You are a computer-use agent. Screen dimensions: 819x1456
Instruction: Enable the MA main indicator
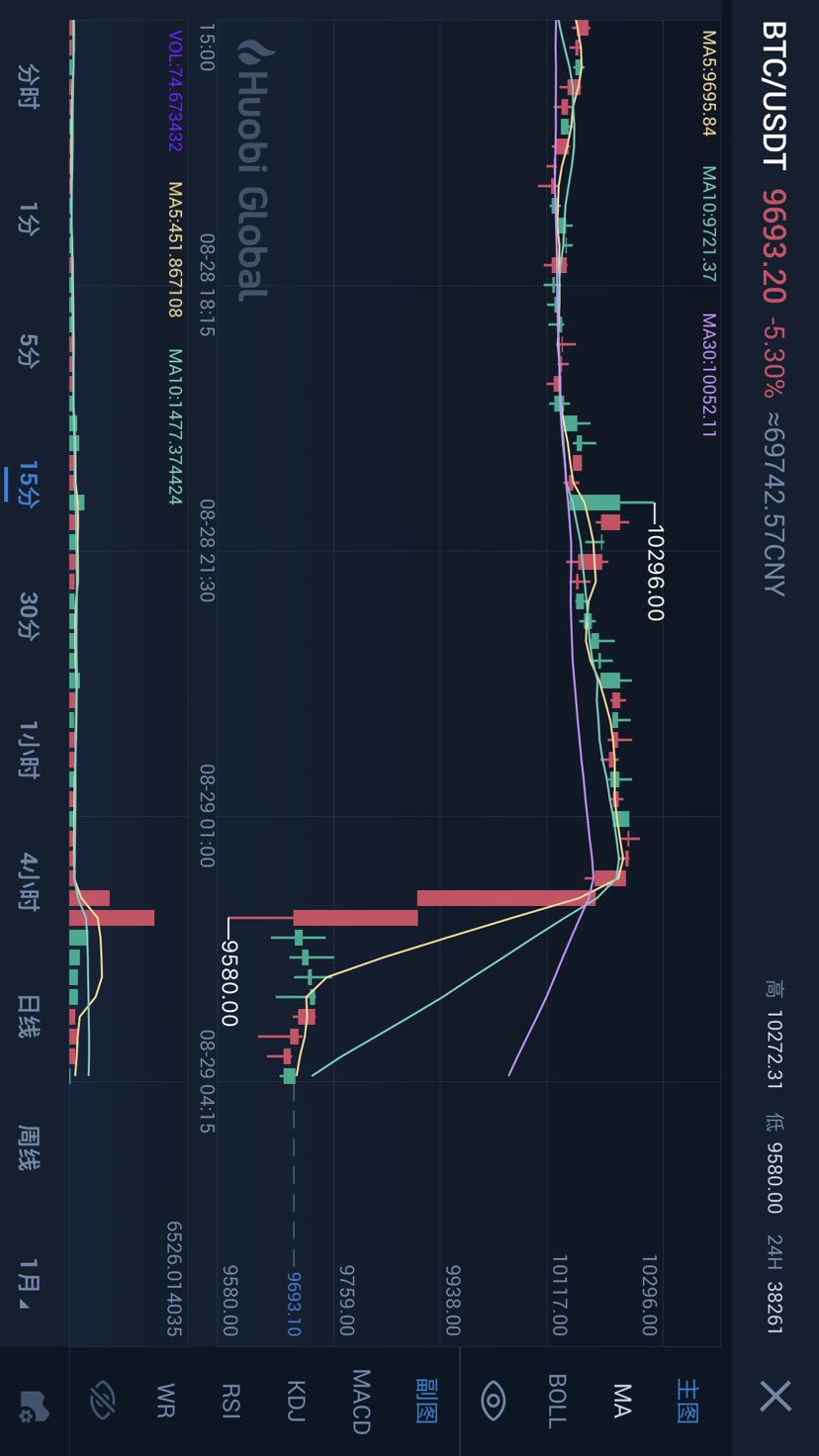point(622,1400)
